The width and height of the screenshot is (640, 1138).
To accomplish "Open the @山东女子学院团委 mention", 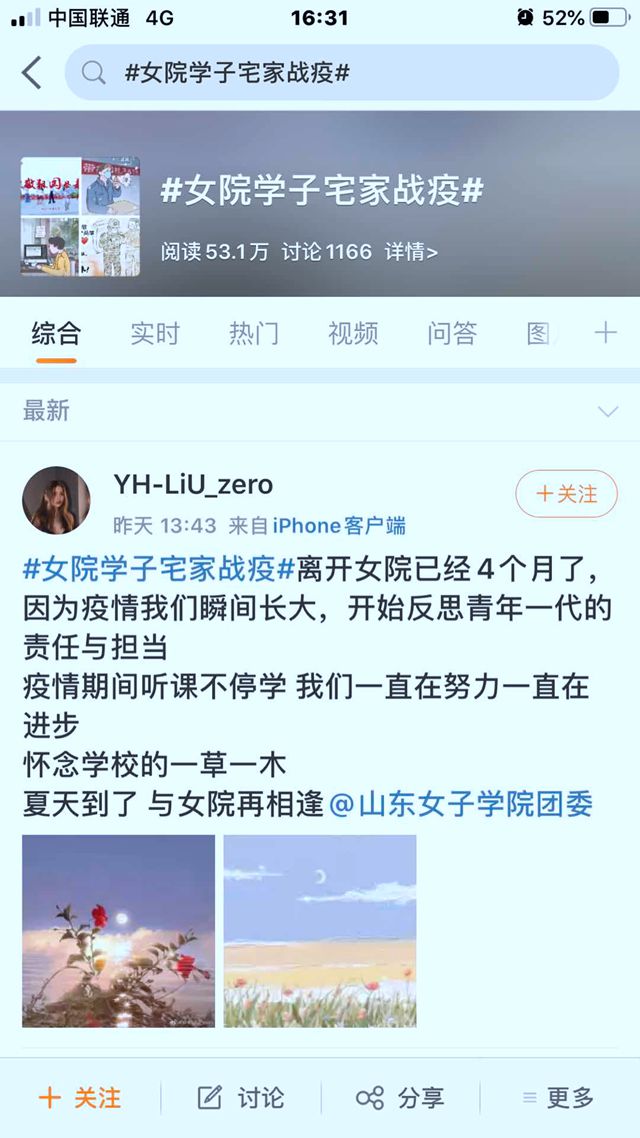I will click(x=461, y=804).
